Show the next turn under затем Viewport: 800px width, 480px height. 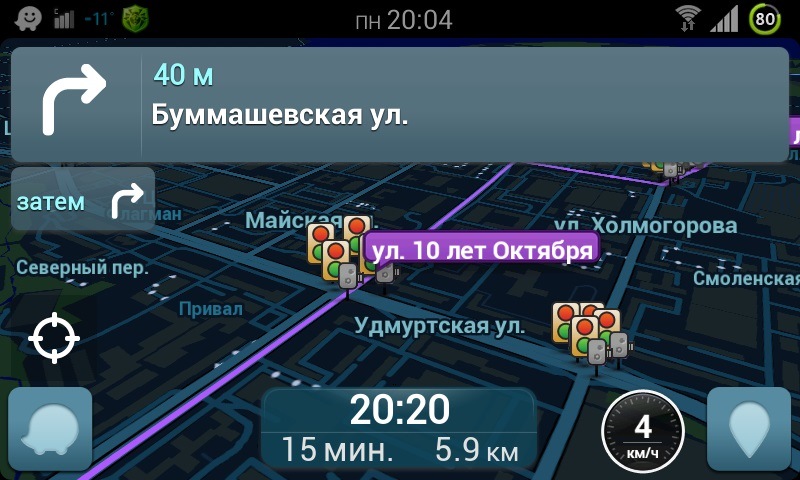coord(83,200)
